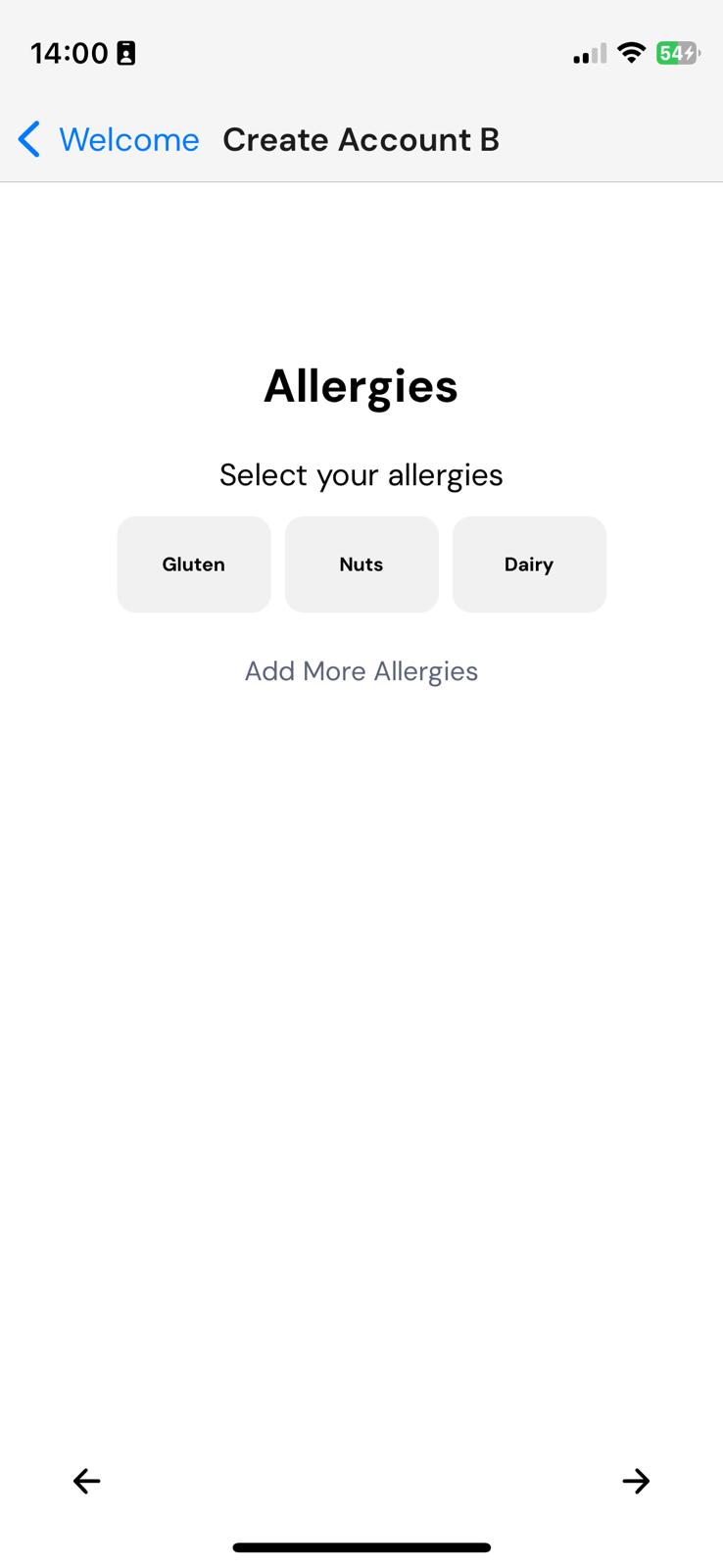The image size is (723, 1568).
Task: Choose the Nuts allergy option
Action: [361, 564]
